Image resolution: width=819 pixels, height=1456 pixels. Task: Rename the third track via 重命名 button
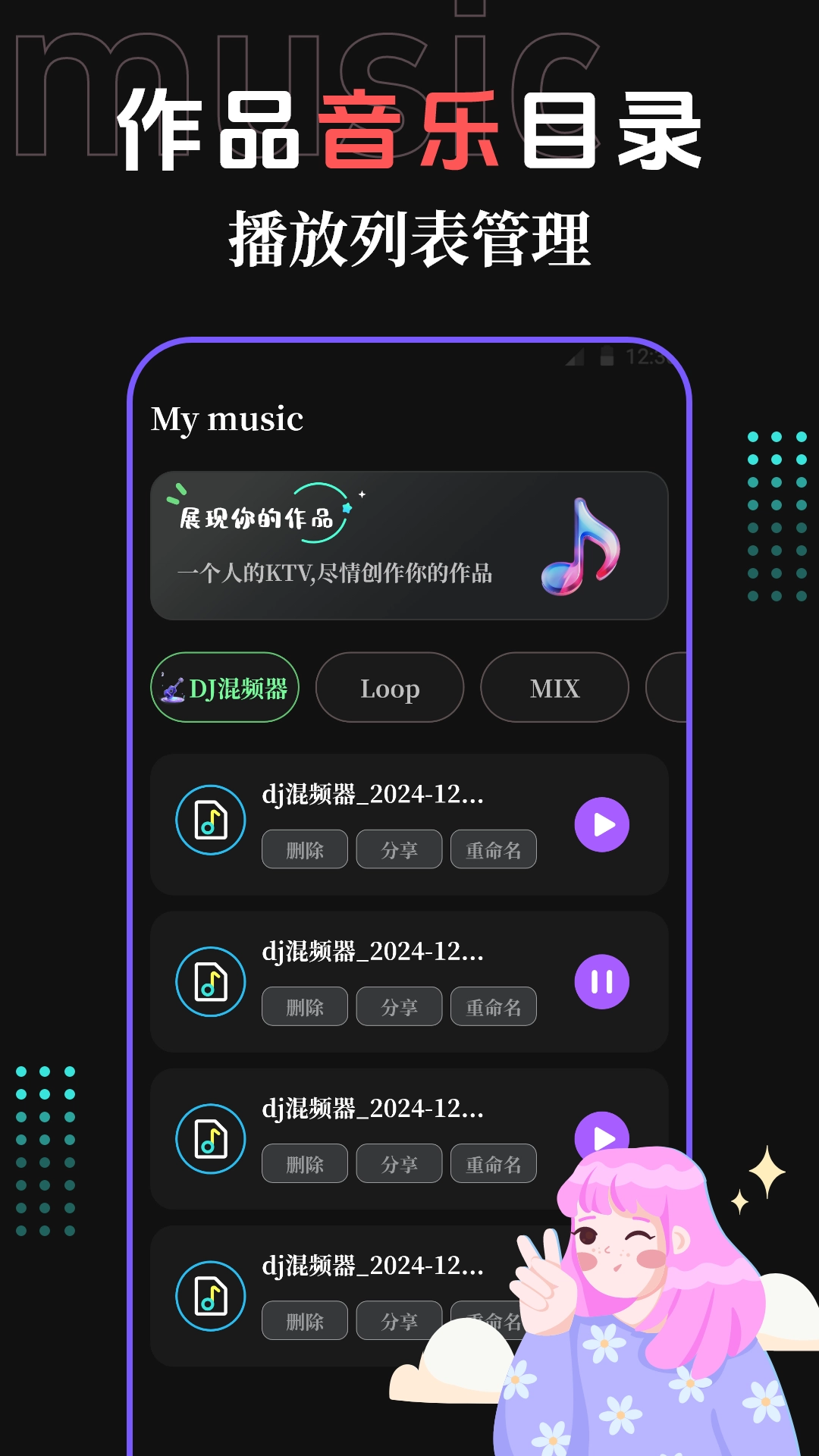point(494,1163)
